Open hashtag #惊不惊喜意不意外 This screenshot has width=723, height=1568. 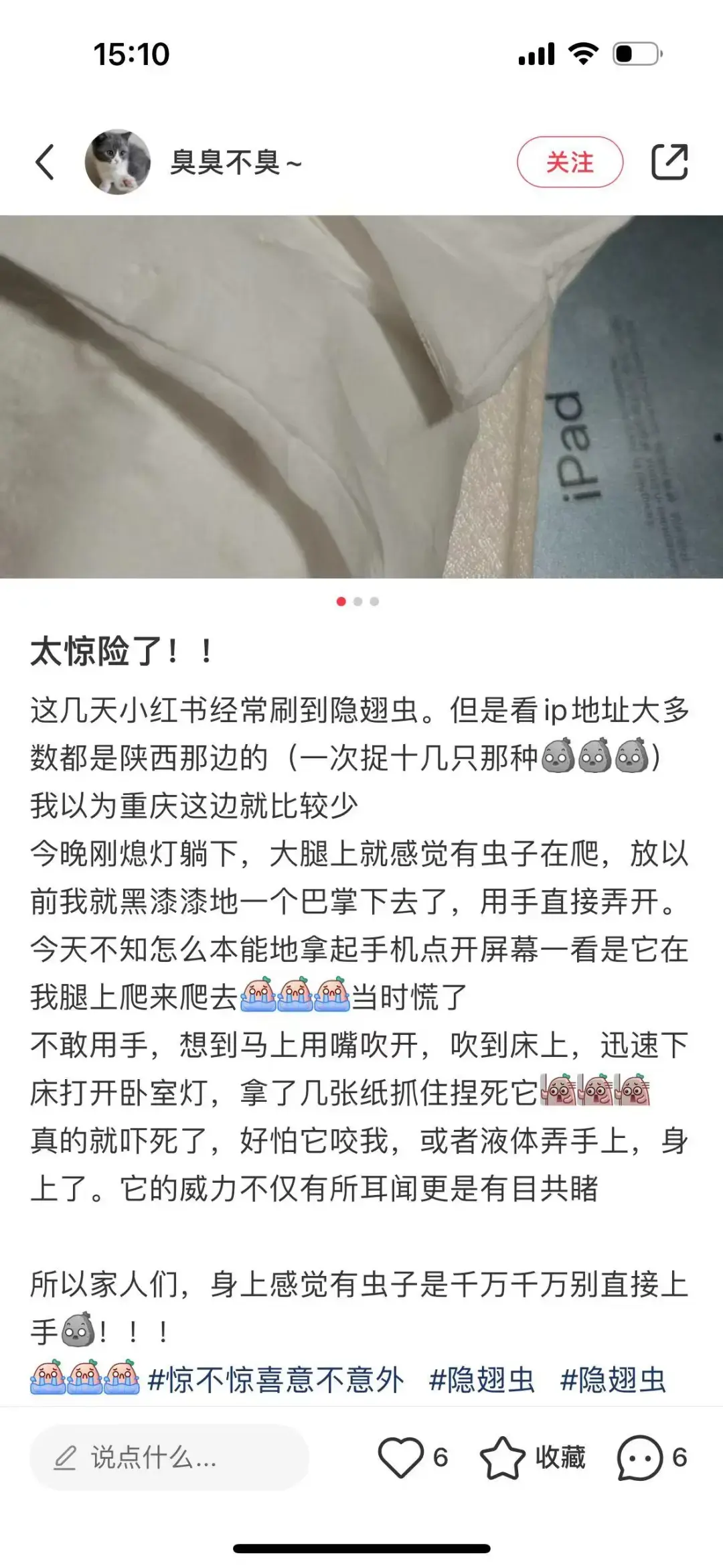tap(276, 1380)
